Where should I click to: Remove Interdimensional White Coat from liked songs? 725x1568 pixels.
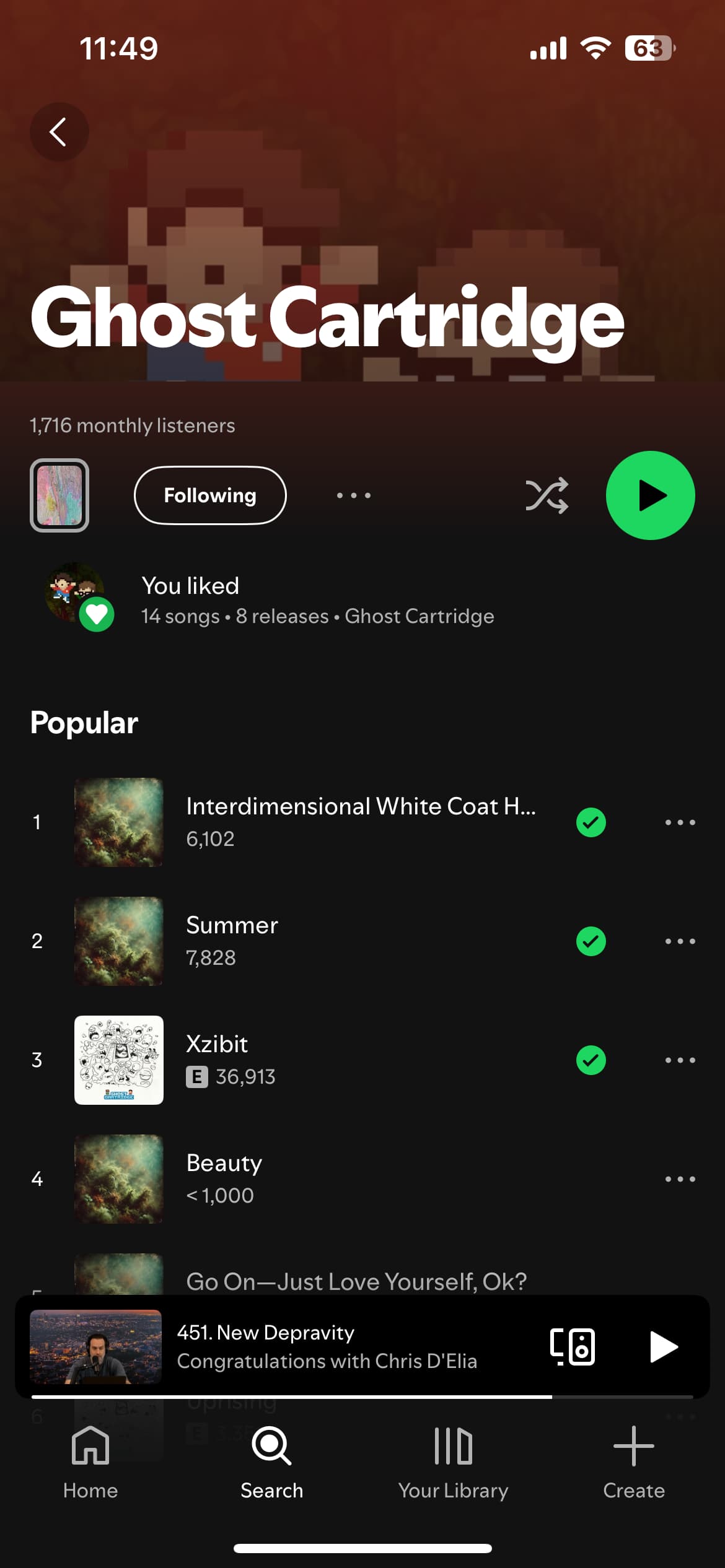click(591, 822)
